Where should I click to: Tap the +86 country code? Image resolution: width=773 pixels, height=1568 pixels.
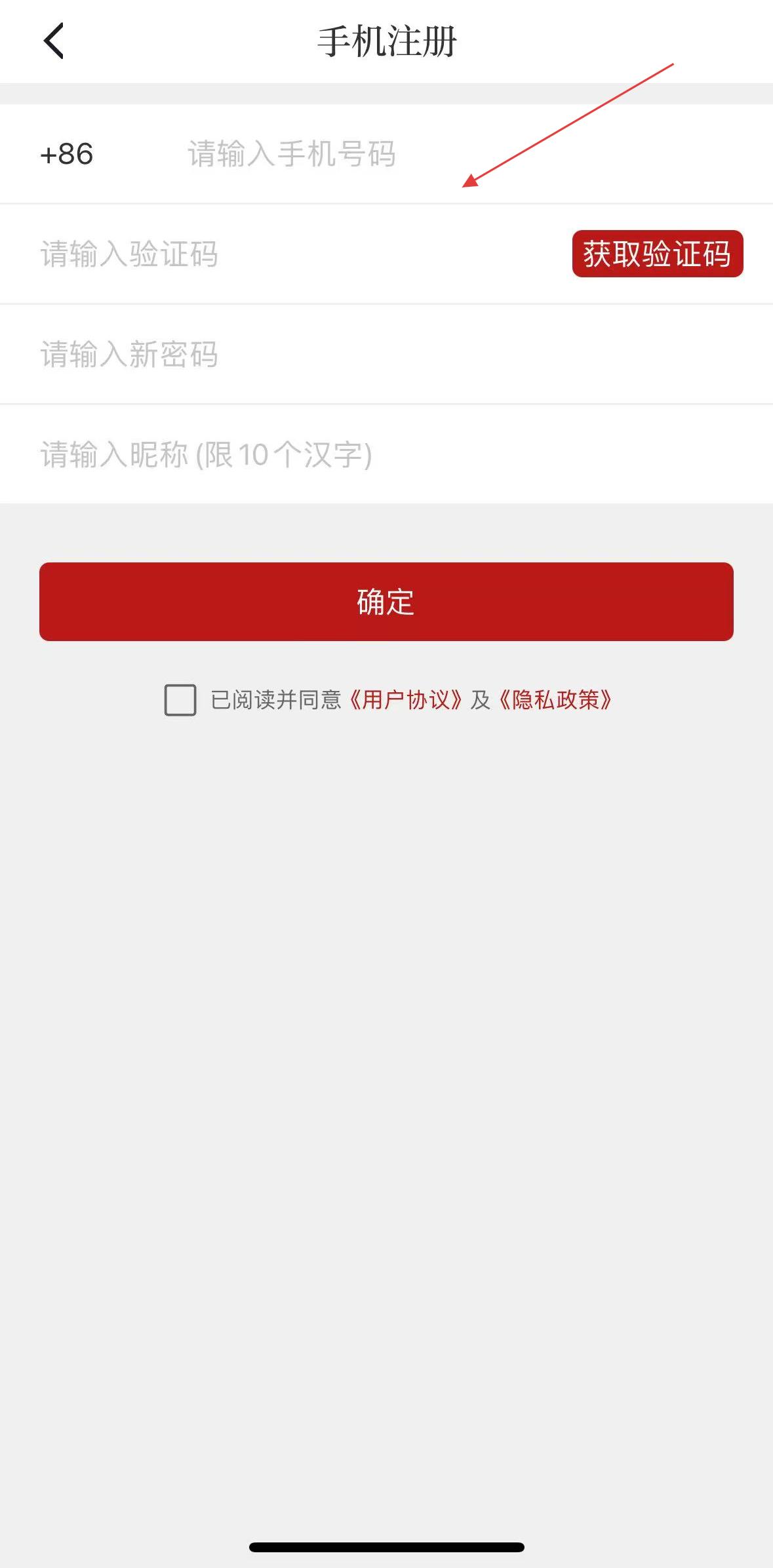pyautogui.click(x=67, y=154)
